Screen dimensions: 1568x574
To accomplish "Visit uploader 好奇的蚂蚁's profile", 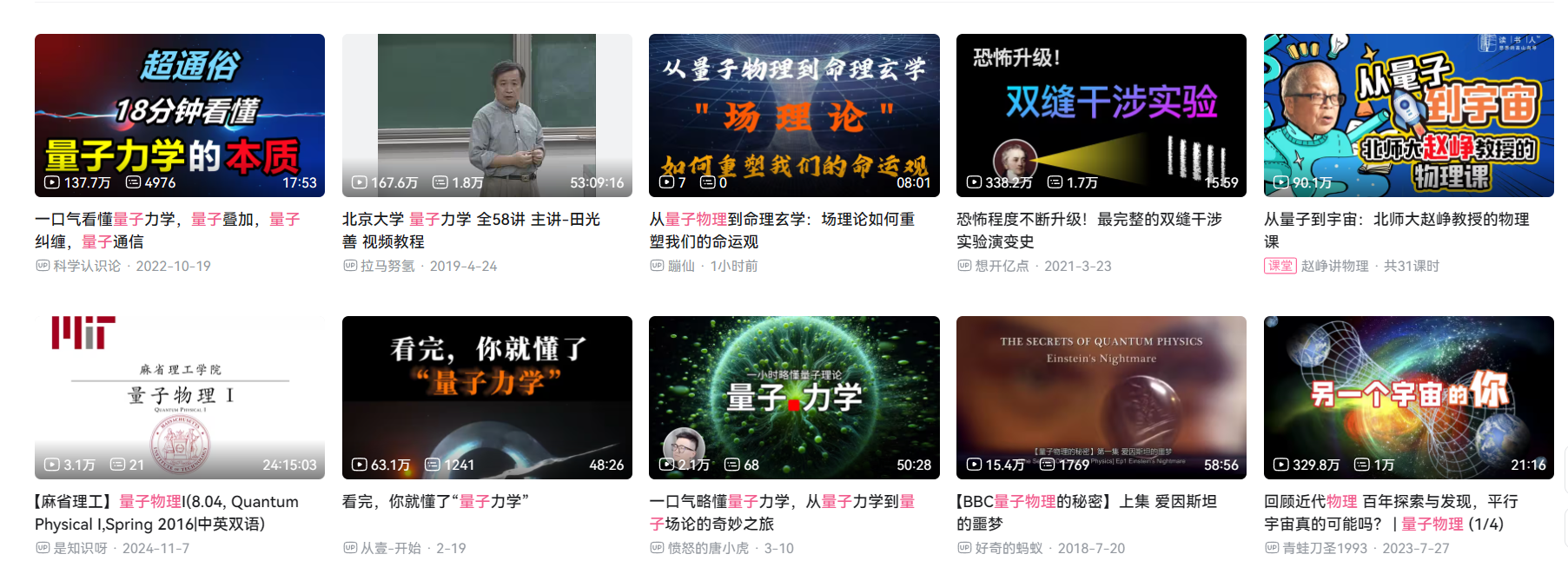I will (x=1008, y=548).
